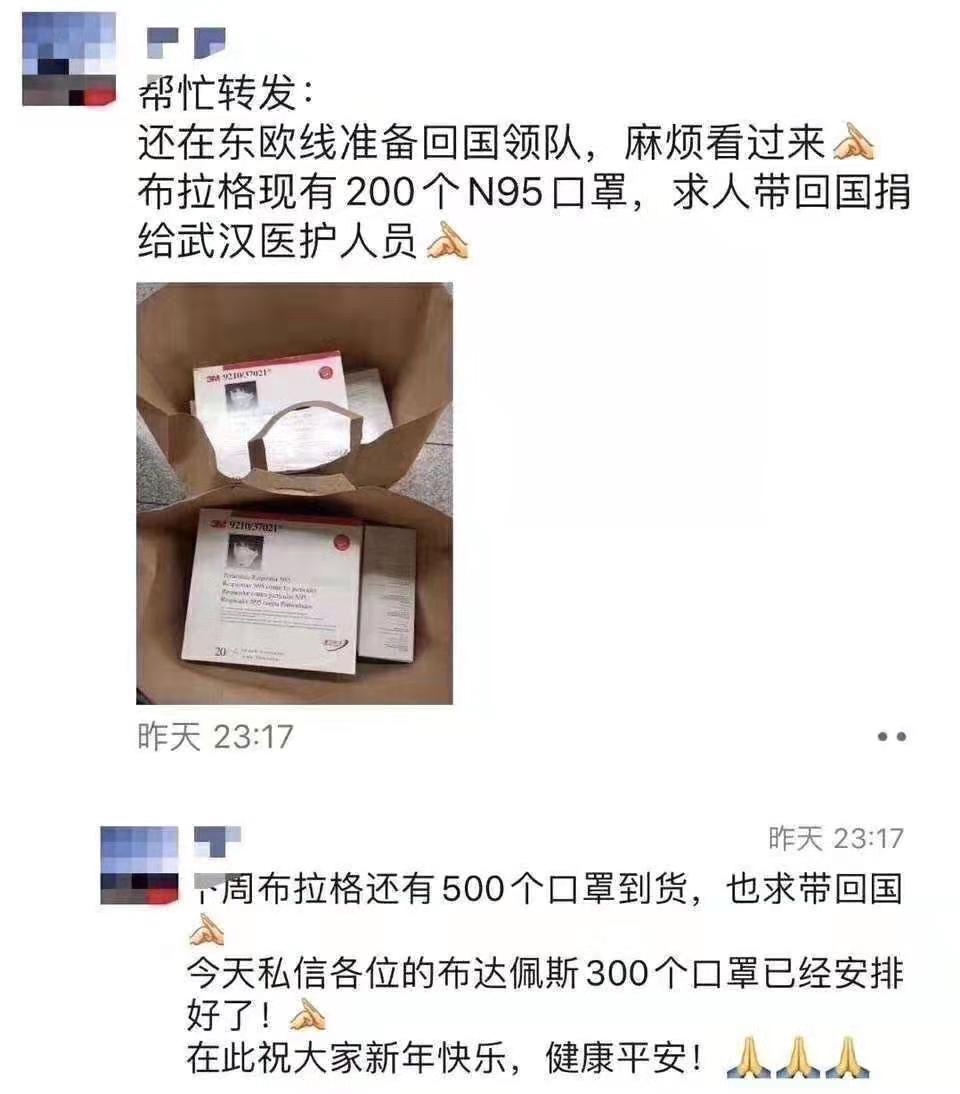Image resolution: width=960 pixels, height=1094 pixels.
Task: Open the like and comment two-dot menu
Action: (x=890, y=737)
